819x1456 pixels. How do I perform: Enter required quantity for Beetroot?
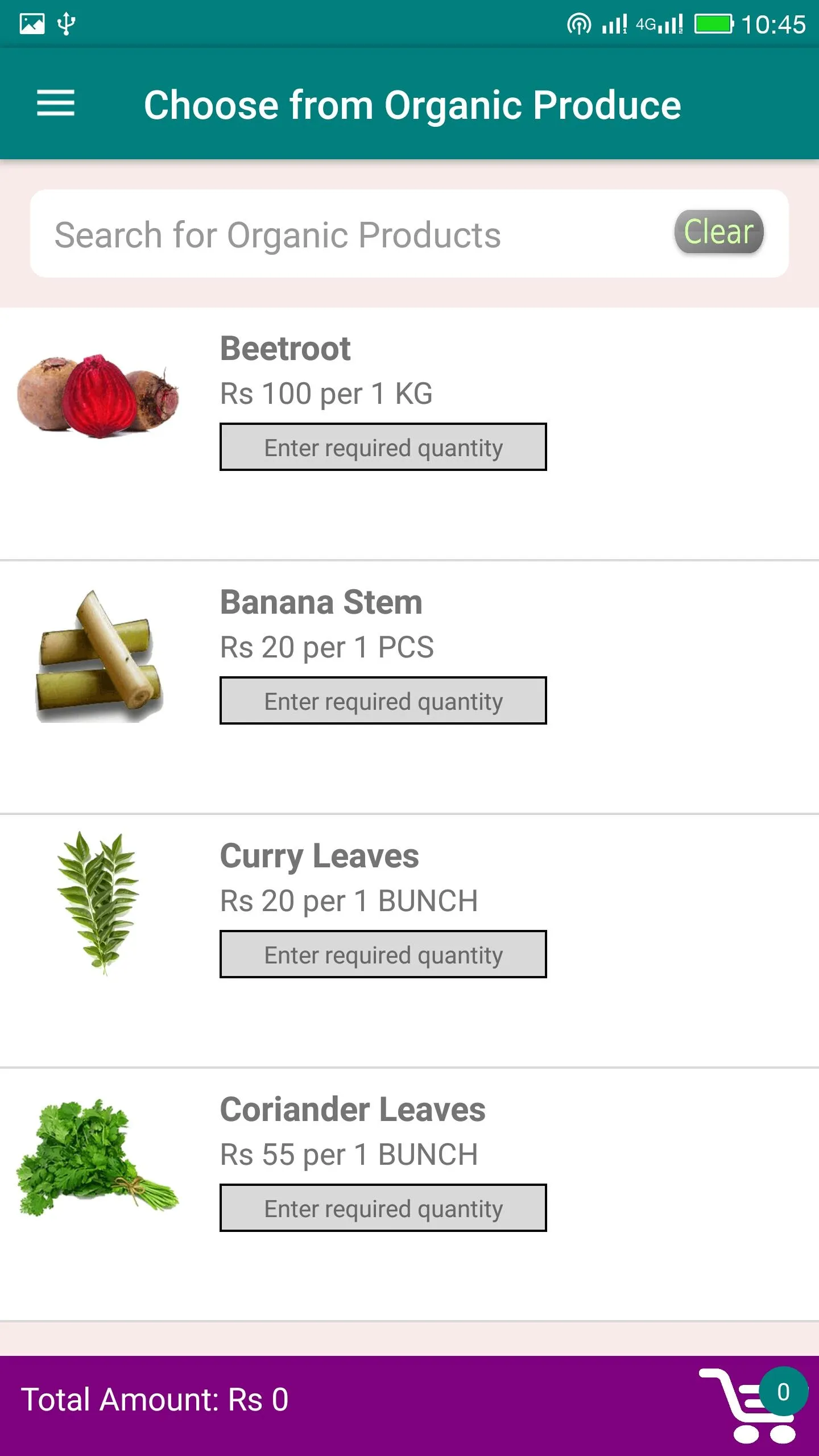click(x=383, y=447)
